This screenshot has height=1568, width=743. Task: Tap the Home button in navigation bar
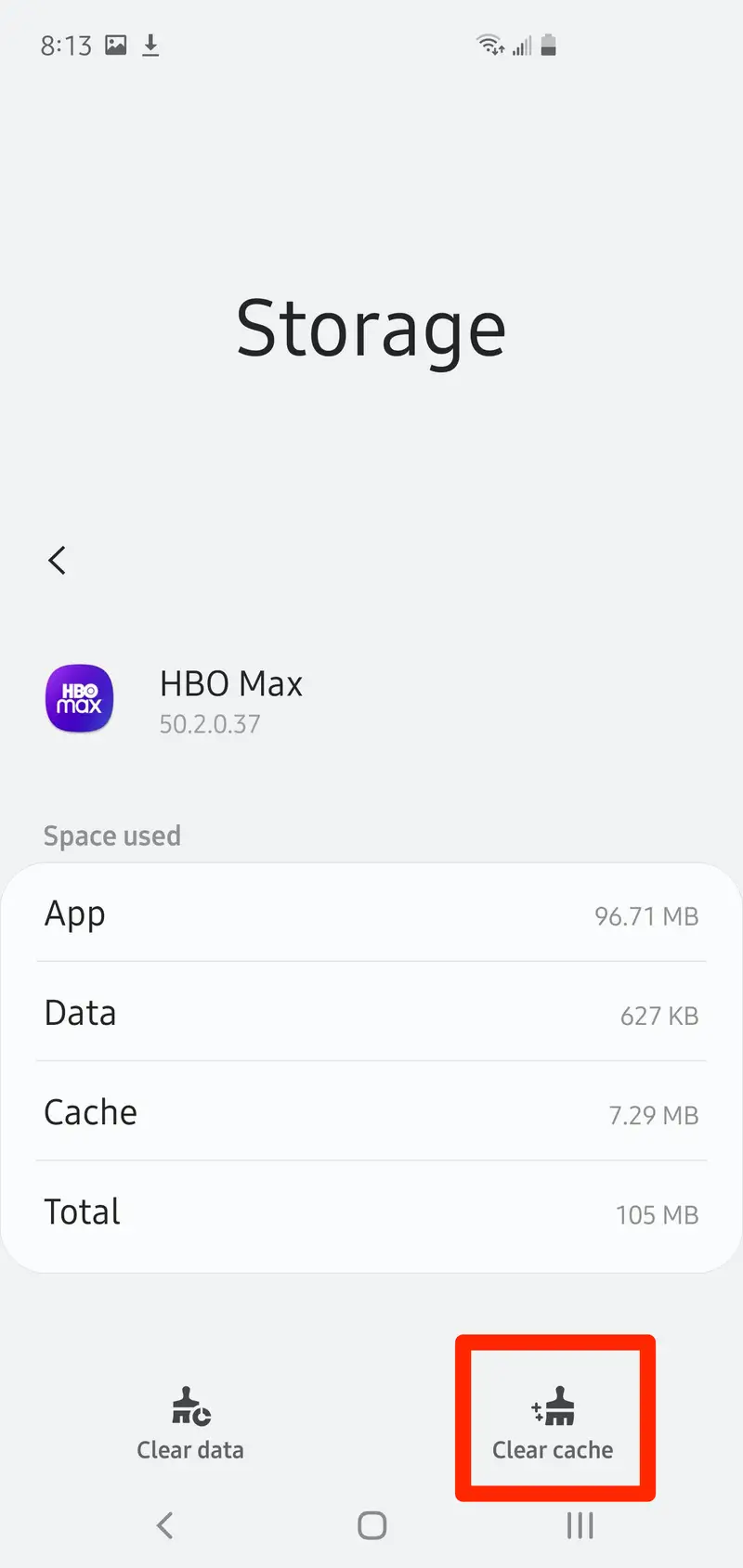tap(371, 1525)
